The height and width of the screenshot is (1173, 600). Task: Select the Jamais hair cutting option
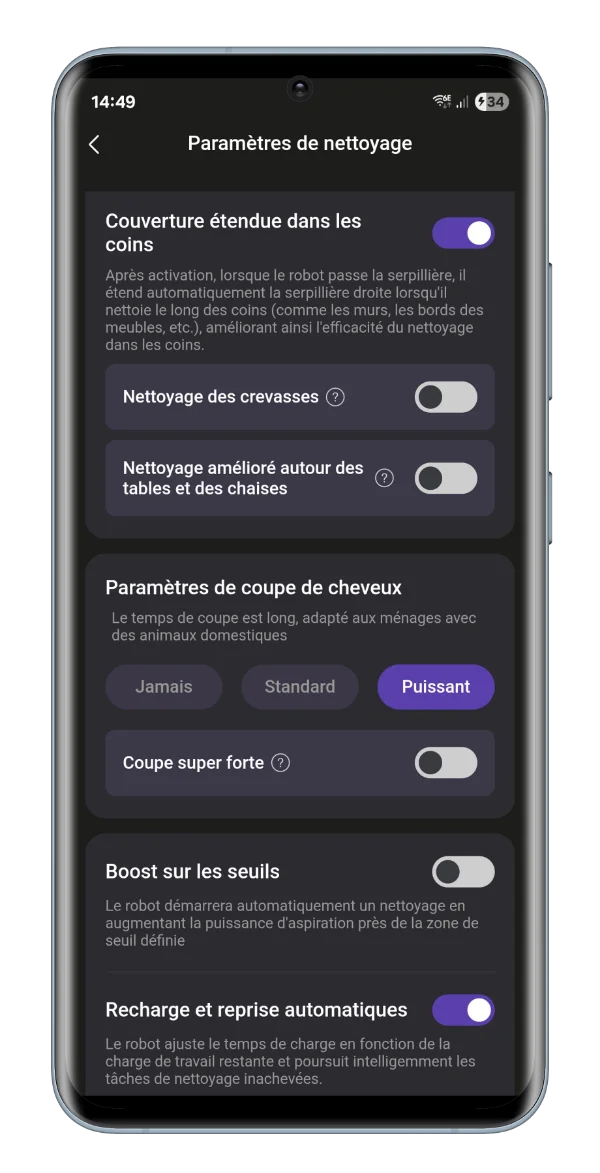(164, 687)
